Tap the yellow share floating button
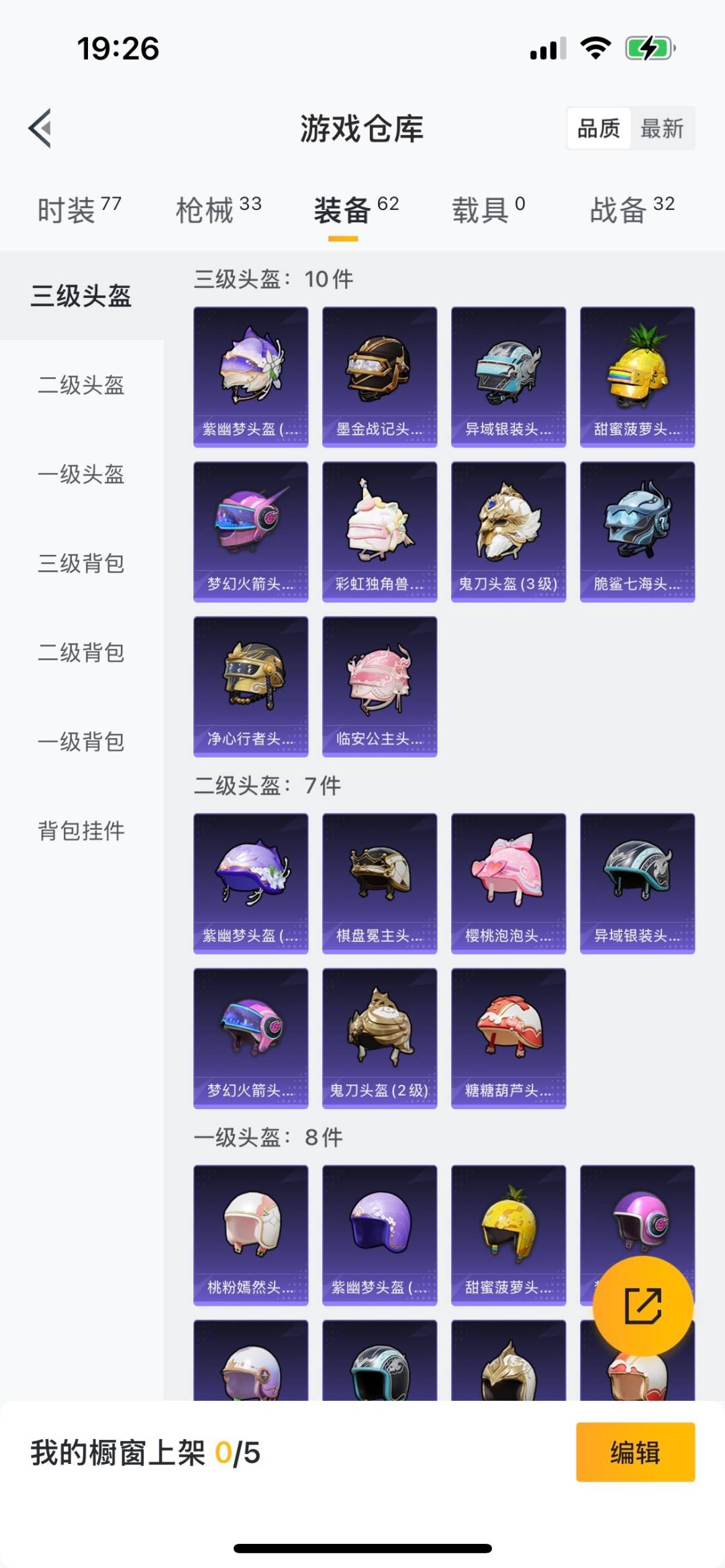 click(642, 1306)
